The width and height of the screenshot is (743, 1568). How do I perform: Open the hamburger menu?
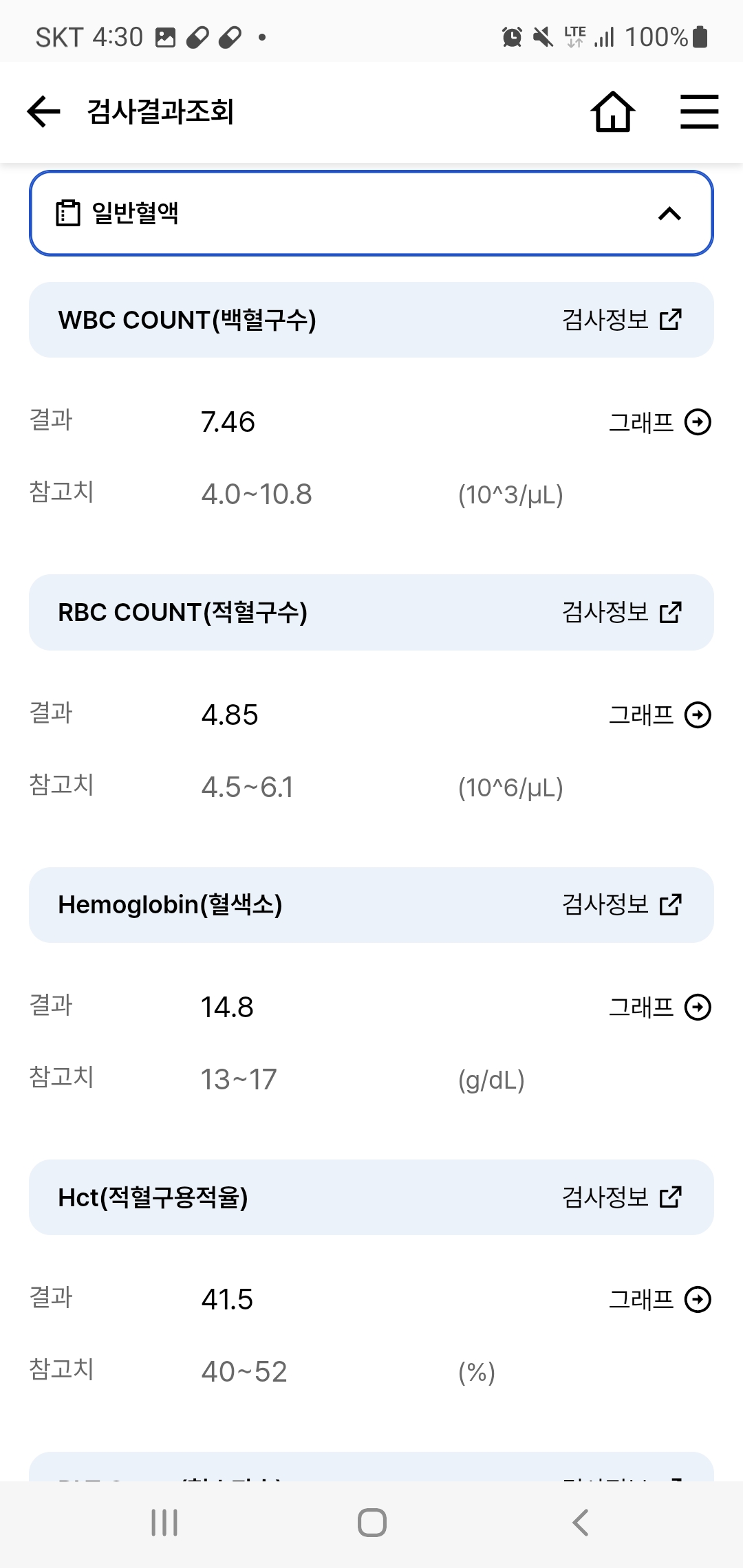699,111
